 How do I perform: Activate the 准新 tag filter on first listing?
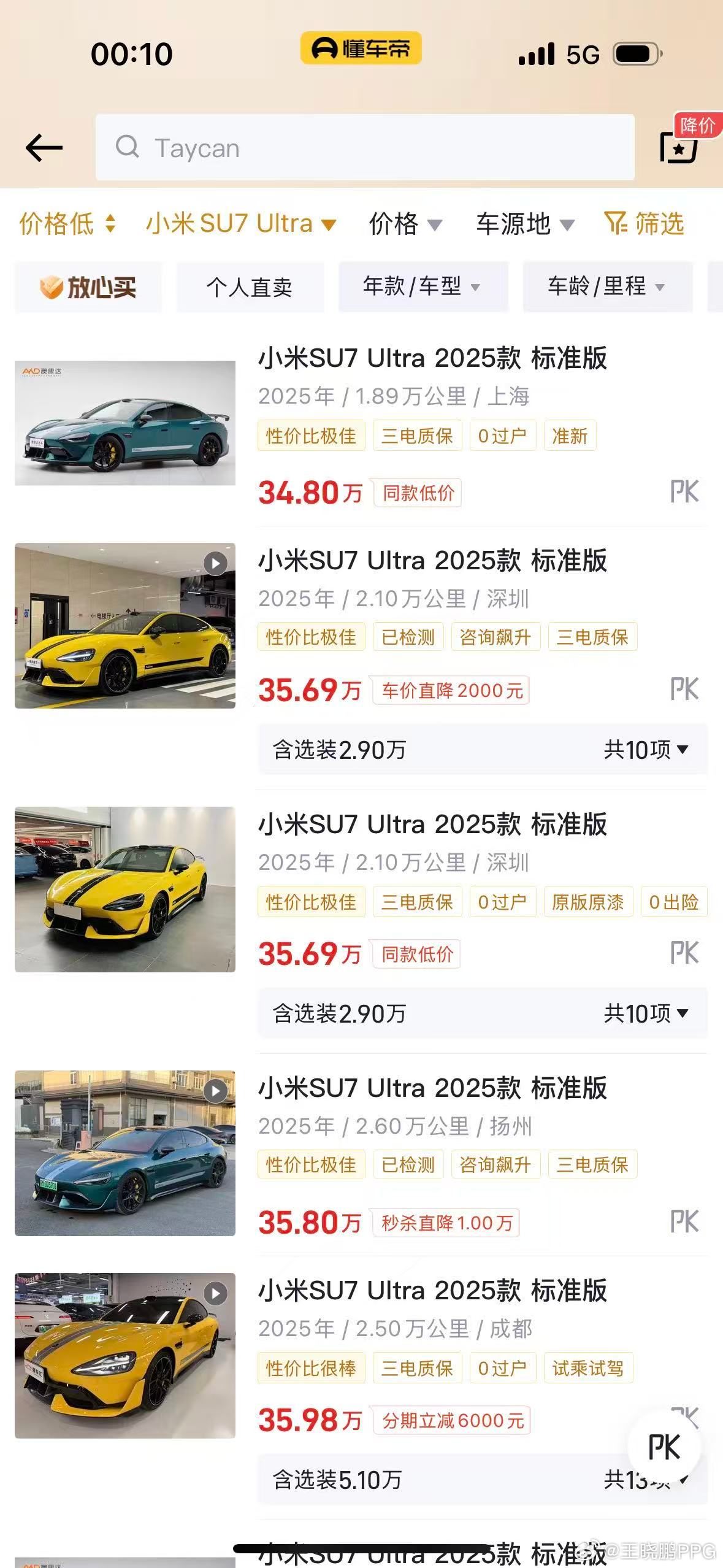[x=570, y=436]
